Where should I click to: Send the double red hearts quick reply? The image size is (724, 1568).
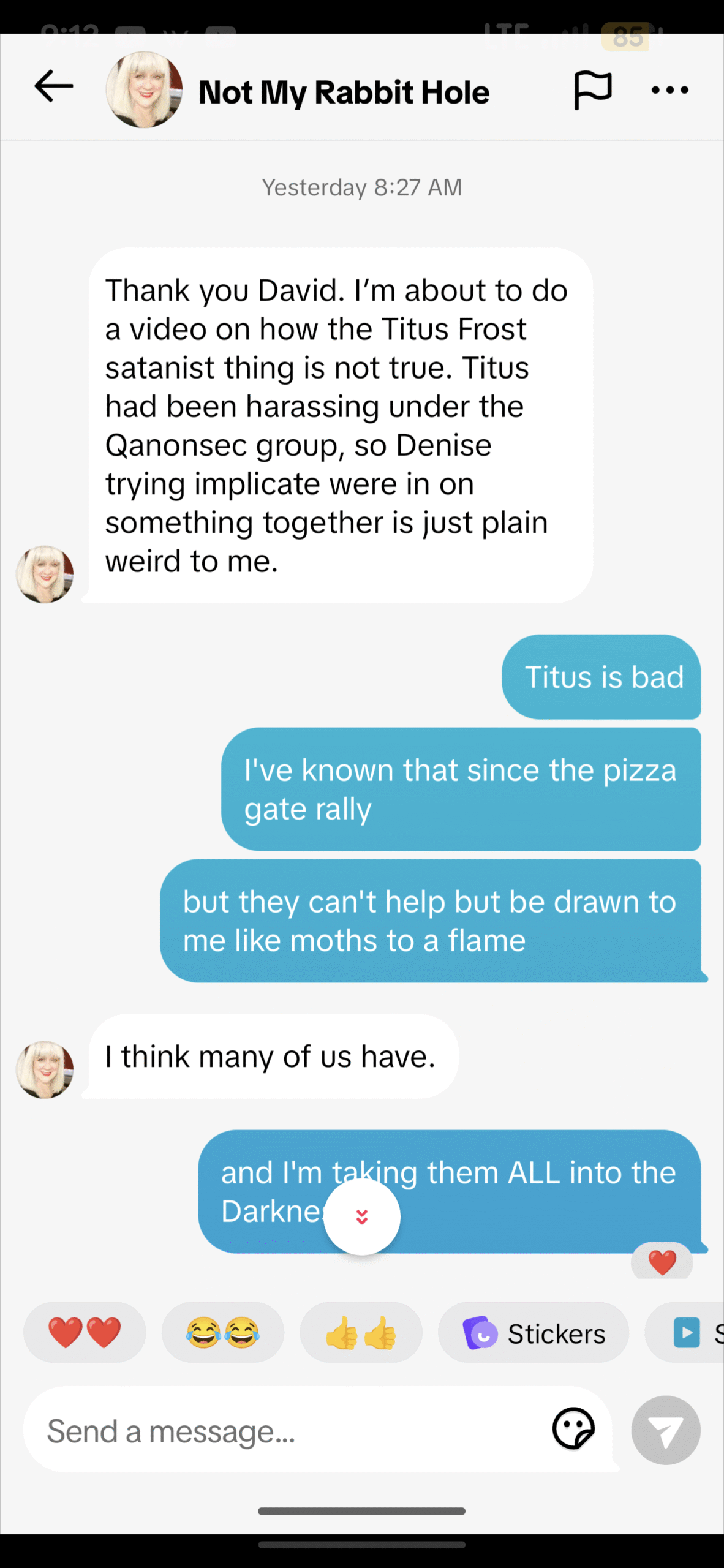(x=85, y=1332)
